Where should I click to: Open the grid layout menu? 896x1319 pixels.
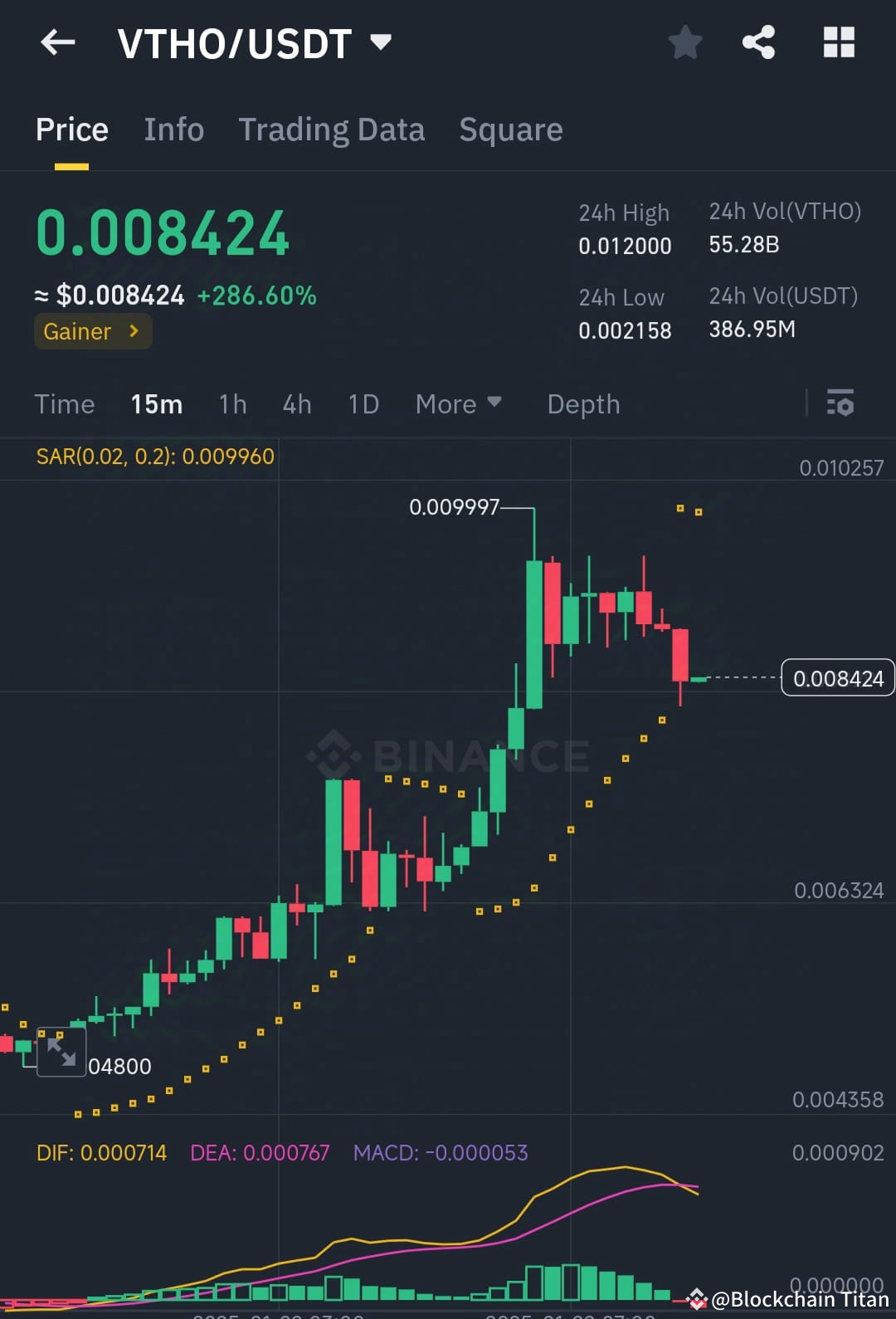(838, 42)
